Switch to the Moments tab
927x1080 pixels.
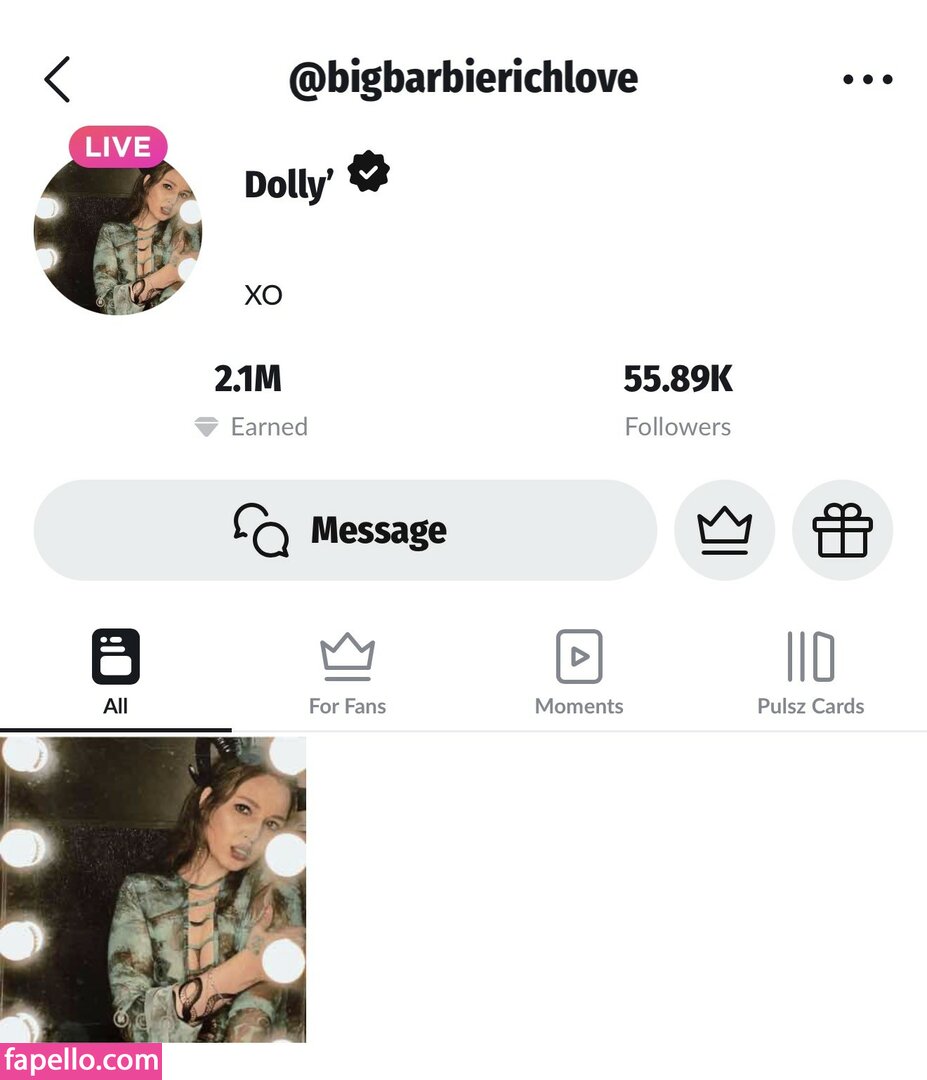579,673
